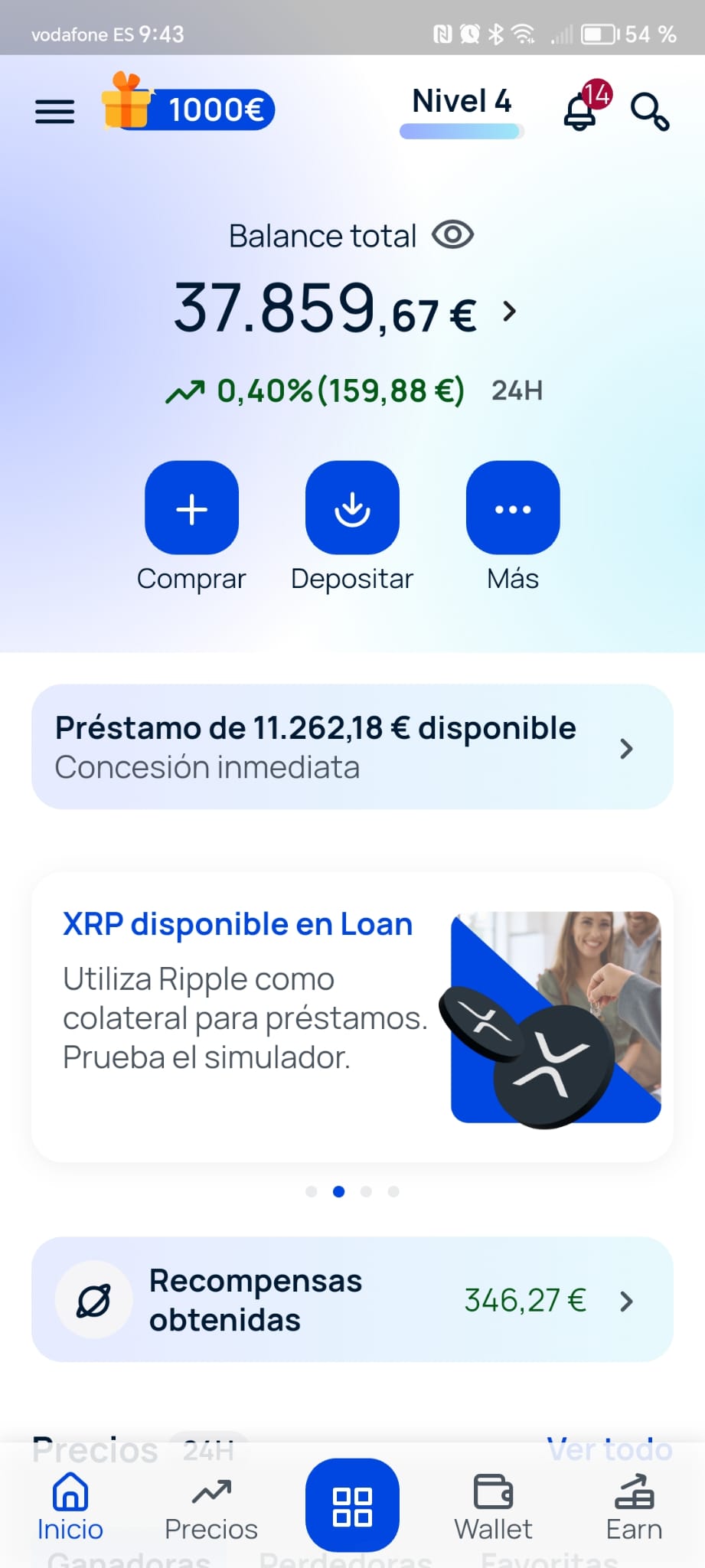
Task: Tap the Comprar plus button
Action: pyautogui.click(x=191, y=508)
